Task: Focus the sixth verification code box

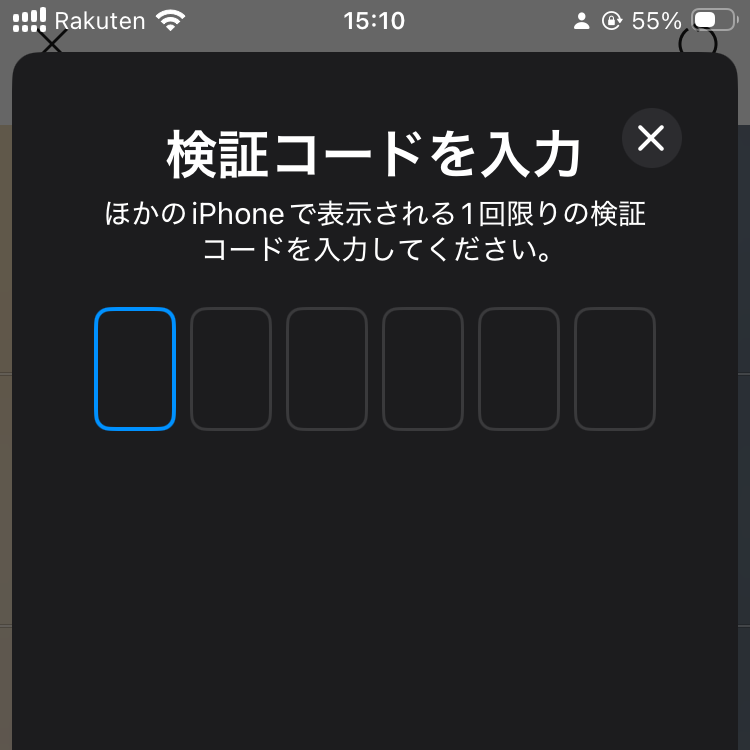Action: click(615, 369)
